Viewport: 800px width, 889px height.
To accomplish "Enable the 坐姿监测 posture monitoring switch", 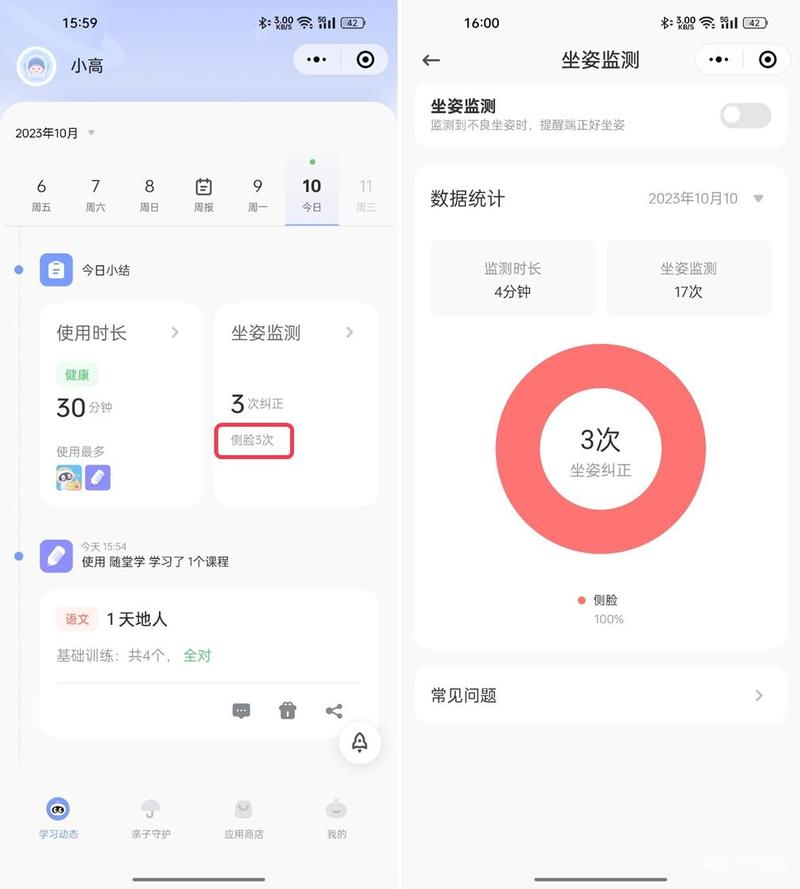I will coord(746,115).
